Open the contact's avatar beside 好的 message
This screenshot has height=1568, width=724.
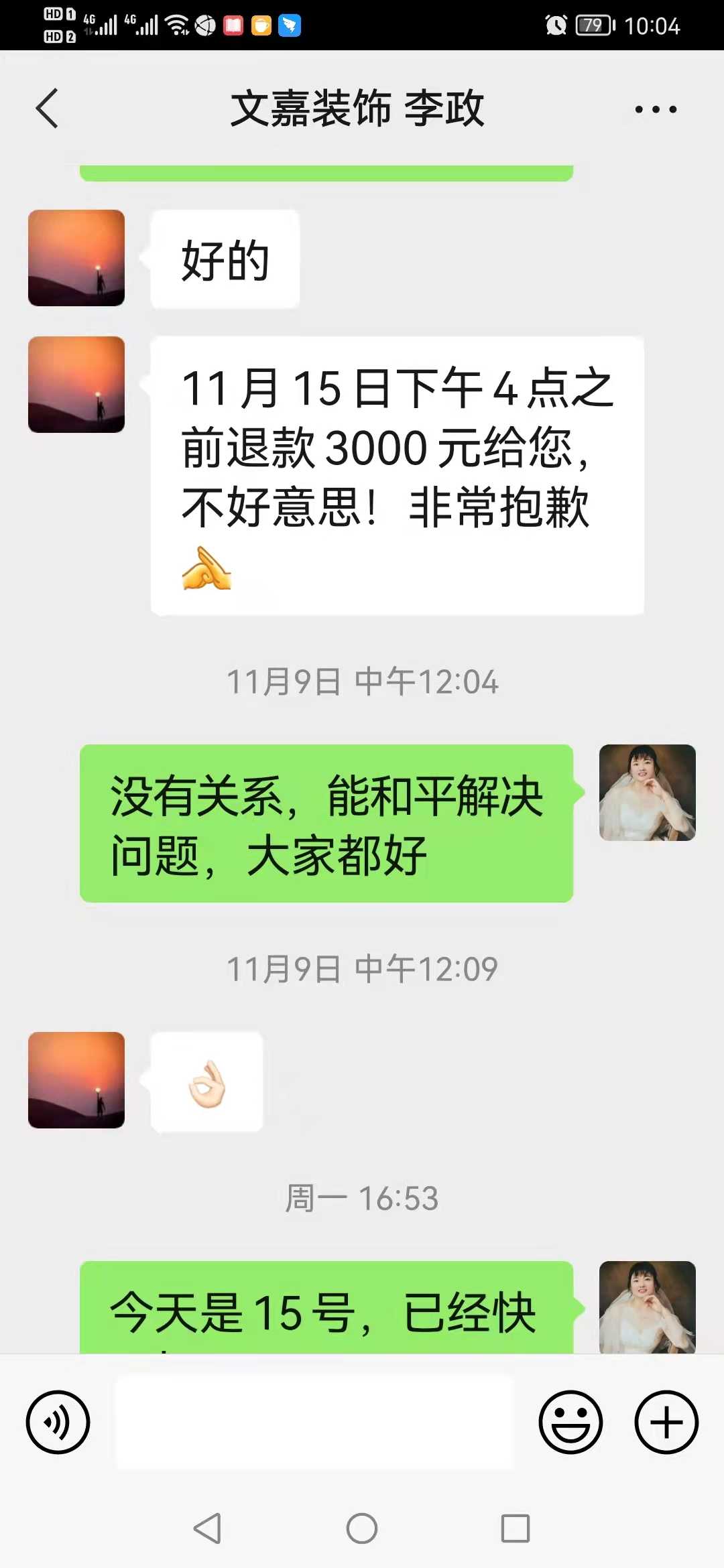(76, 258)
